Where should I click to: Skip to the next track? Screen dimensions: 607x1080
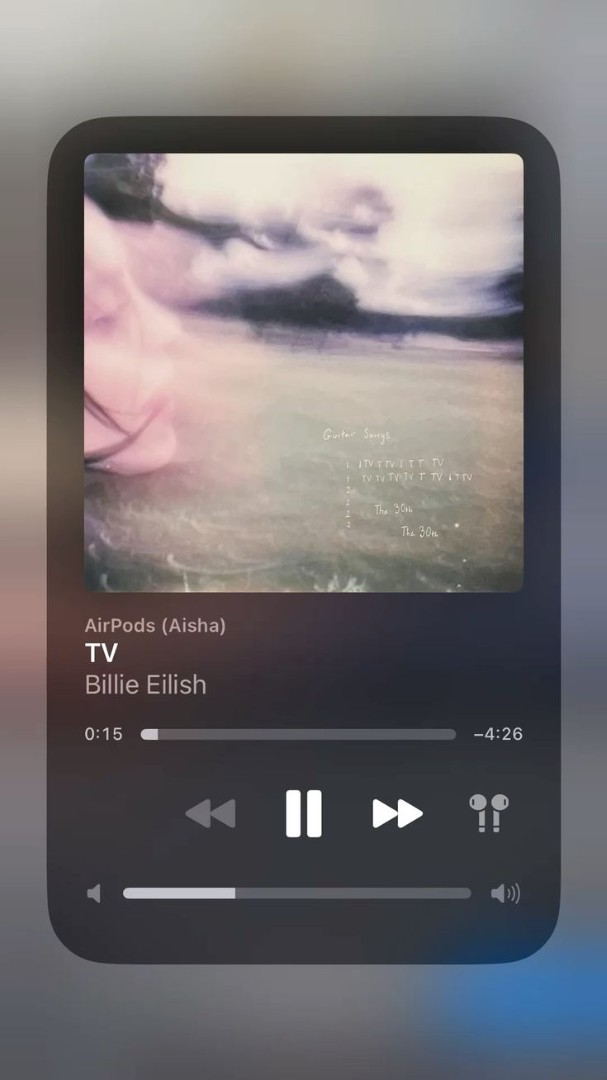pyautogui.click(x=397, y=813)
